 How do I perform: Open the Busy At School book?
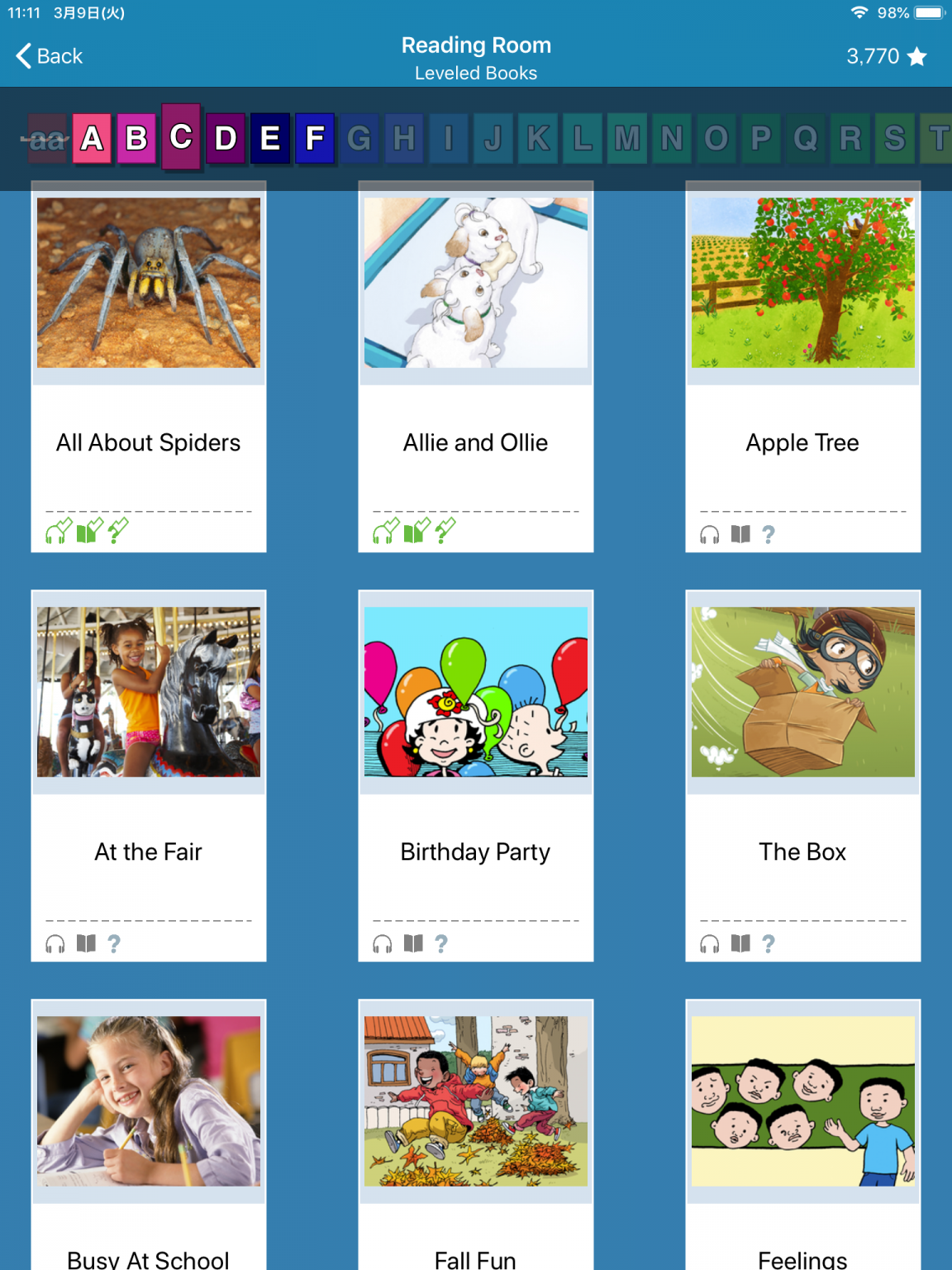149,1101
